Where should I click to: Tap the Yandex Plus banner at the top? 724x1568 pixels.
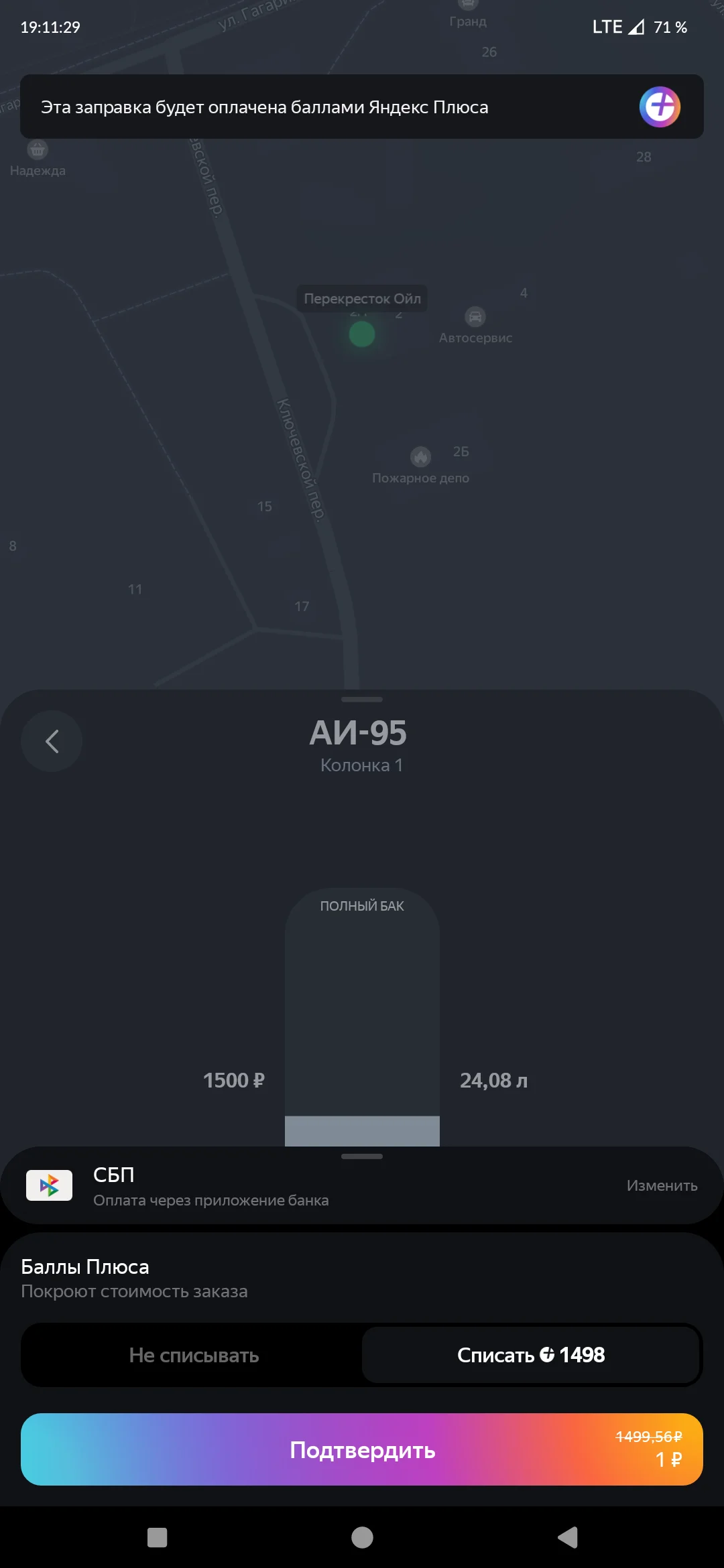click(362, 107)
